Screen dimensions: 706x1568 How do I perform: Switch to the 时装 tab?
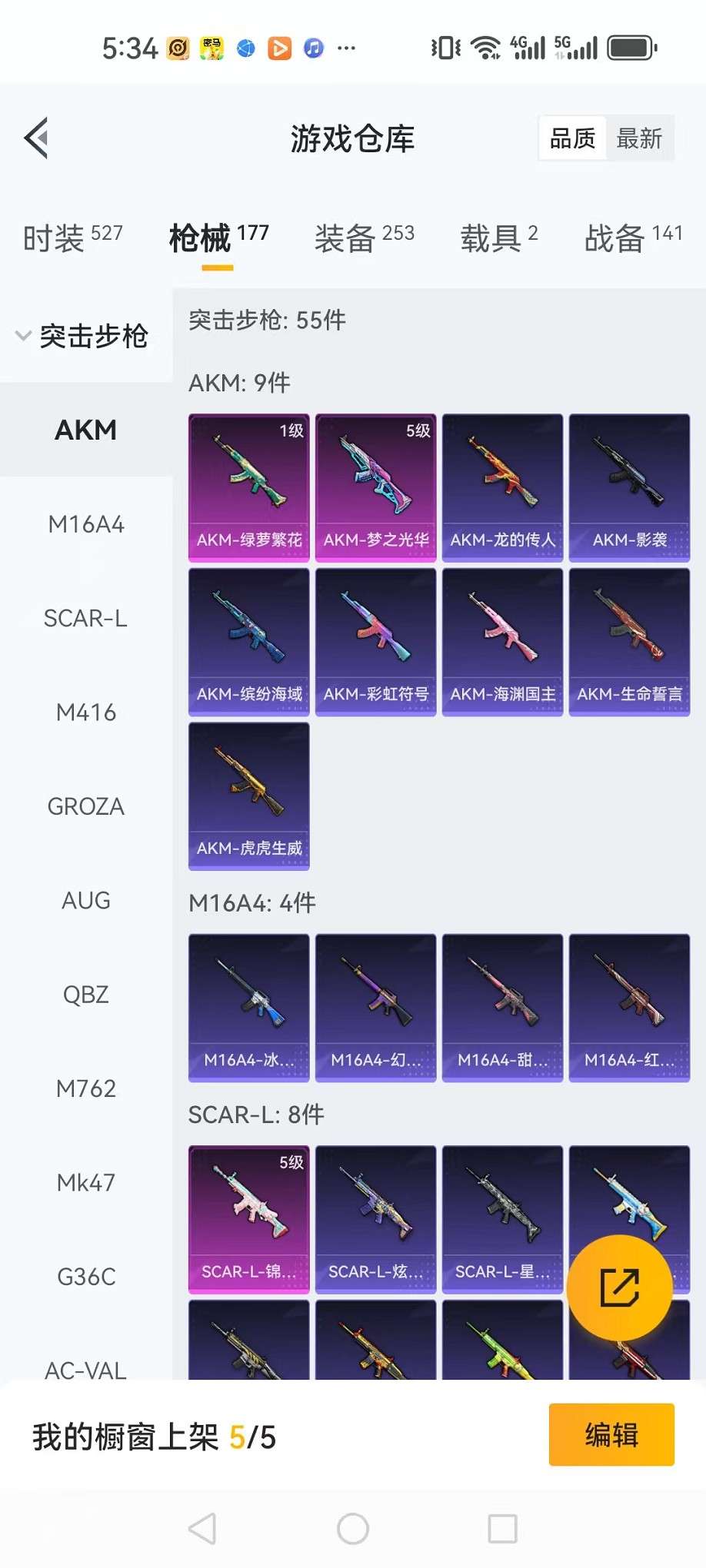(73, 238)
